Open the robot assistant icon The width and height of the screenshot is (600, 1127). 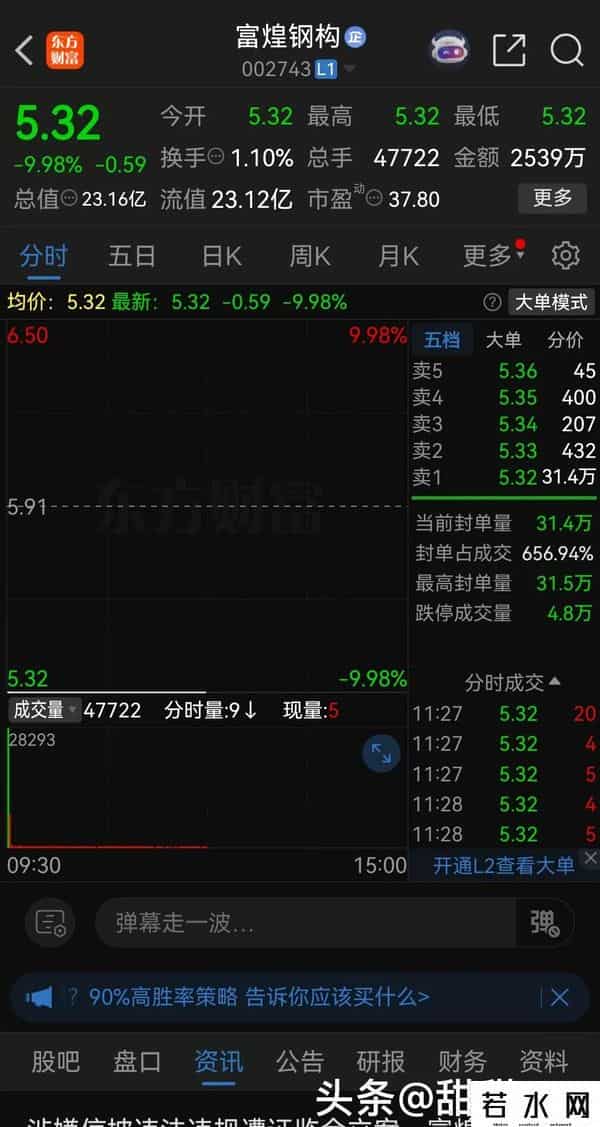(450, 49)
